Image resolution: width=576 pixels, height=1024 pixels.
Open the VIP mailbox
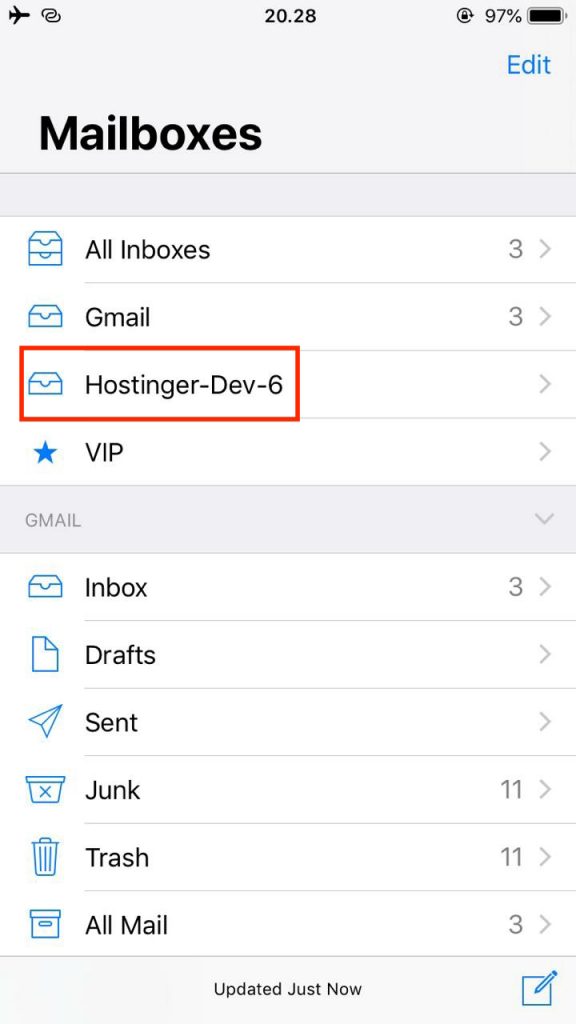tap(288, 452)
